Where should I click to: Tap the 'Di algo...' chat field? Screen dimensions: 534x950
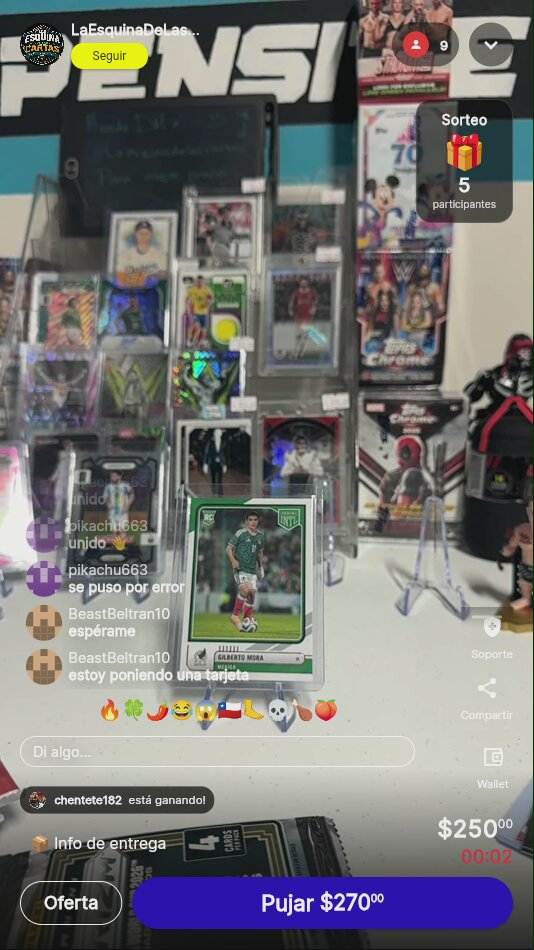(217, 752)
